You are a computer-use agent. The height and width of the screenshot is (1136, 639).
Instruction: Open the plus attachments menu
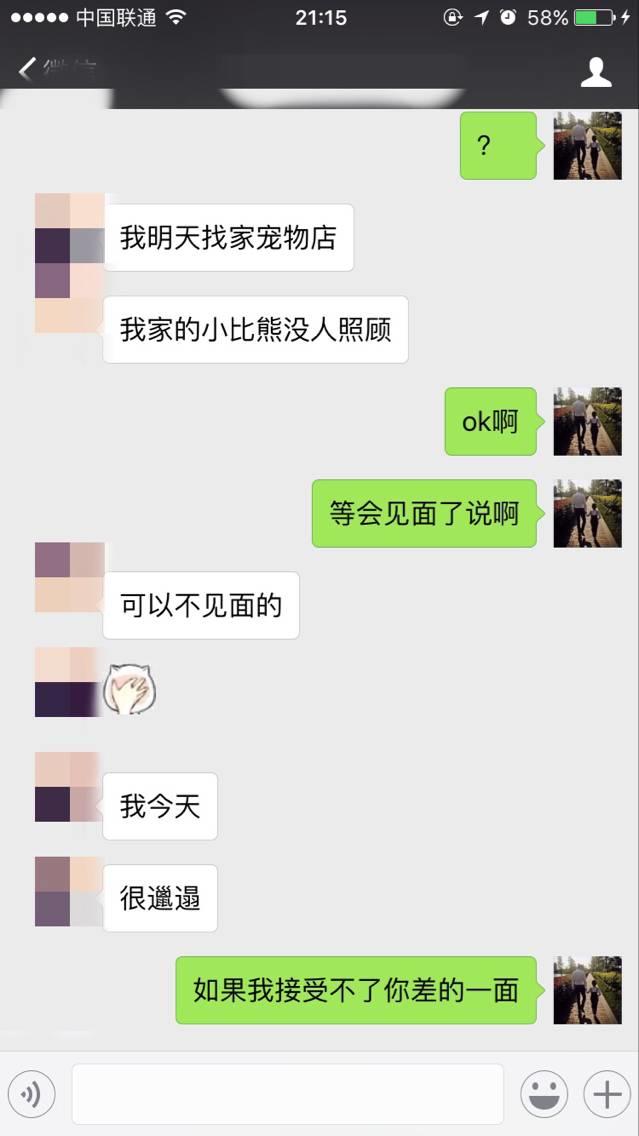click(x=607, y=1095)
